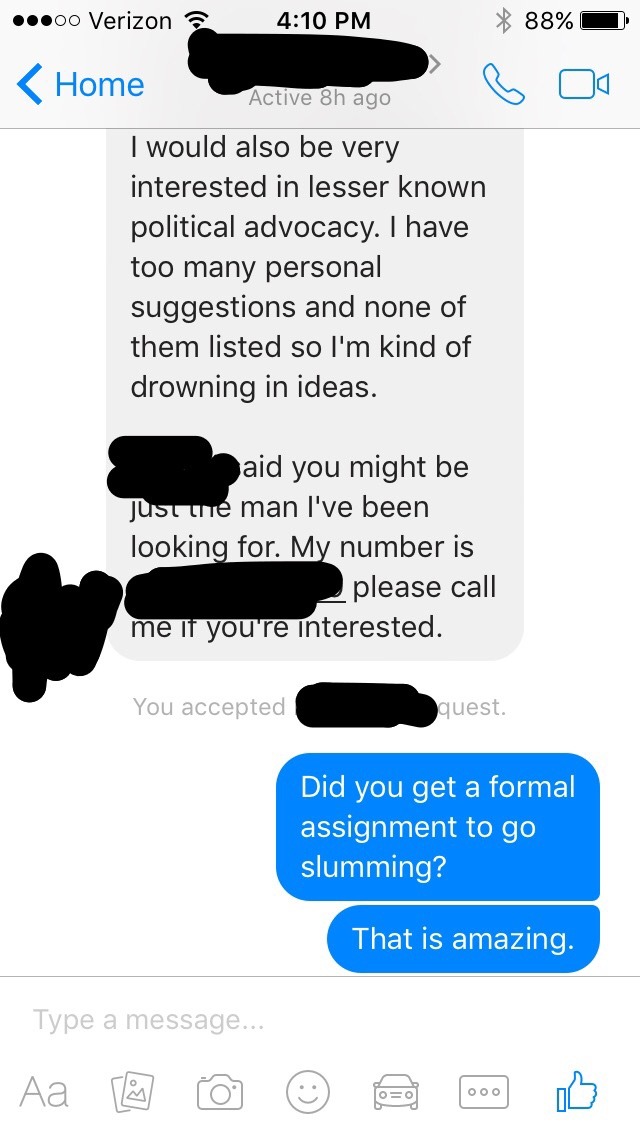
Task: Open more options with three dots
Action: click(484, 1091)
